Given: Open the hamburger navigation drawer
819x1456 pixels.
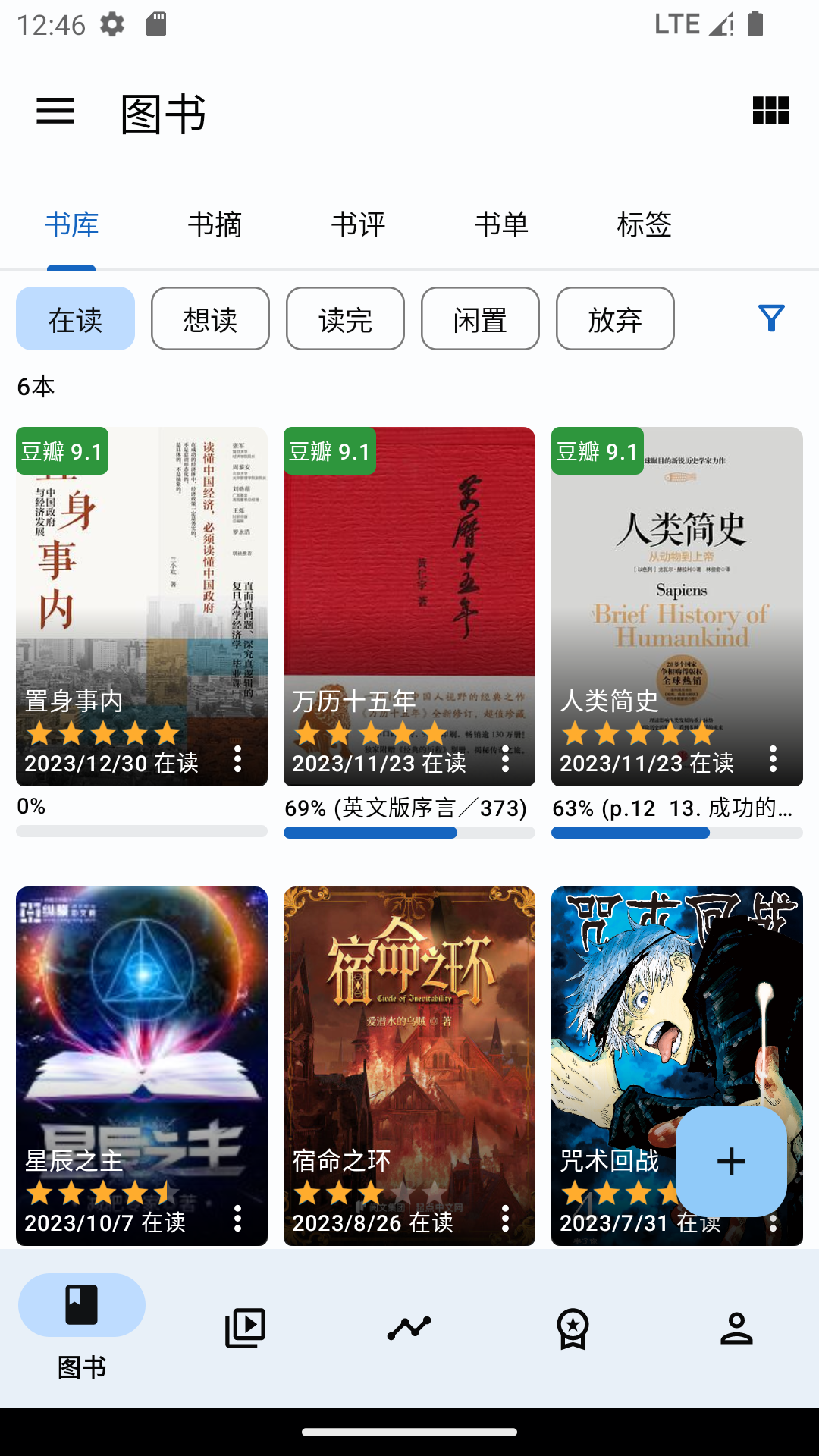Looking at the screenshot, I should tap(55, 111).
